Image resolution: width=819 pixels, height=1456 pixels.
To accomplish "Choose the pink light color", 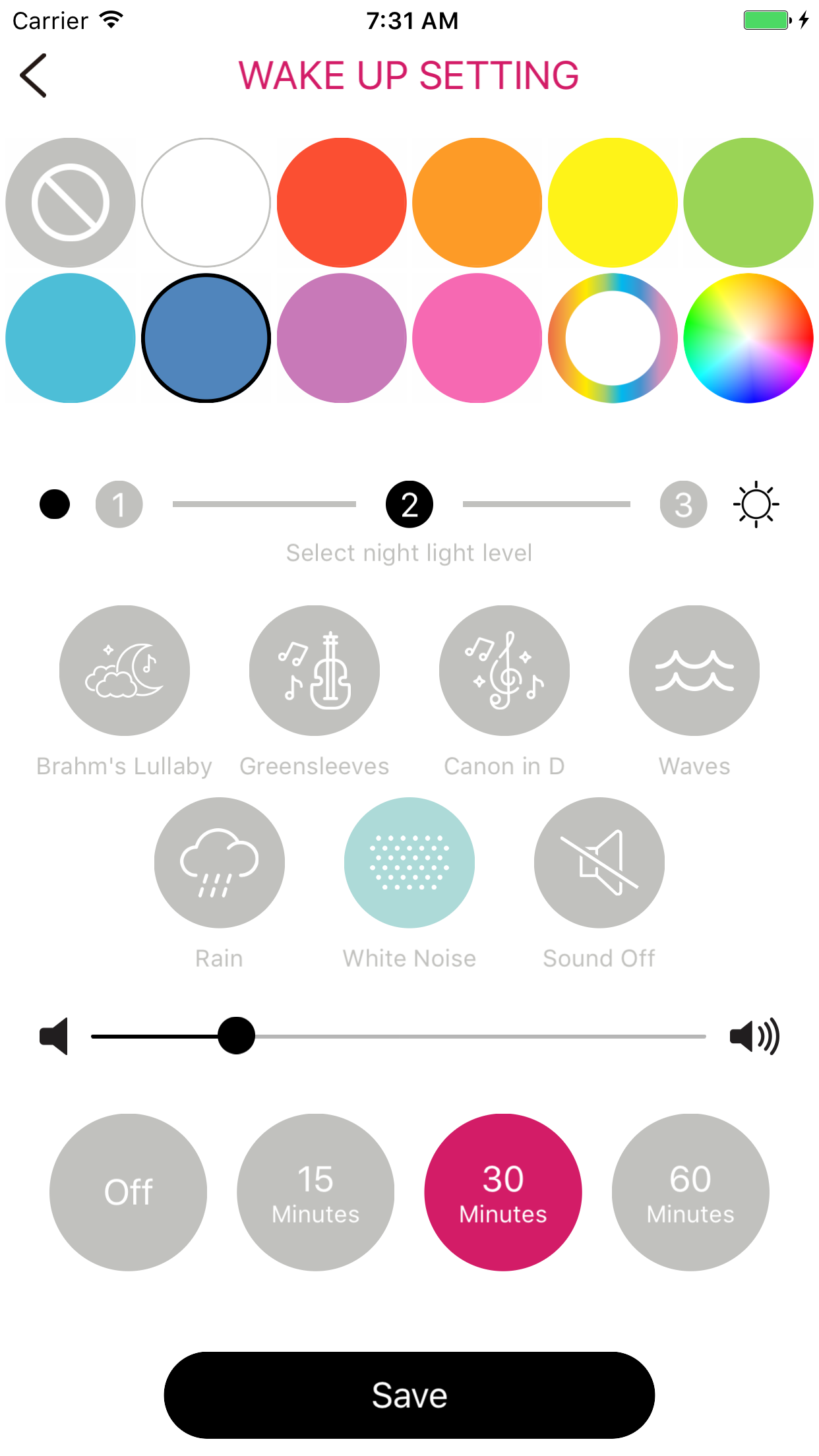I will [x=477, y=338].
